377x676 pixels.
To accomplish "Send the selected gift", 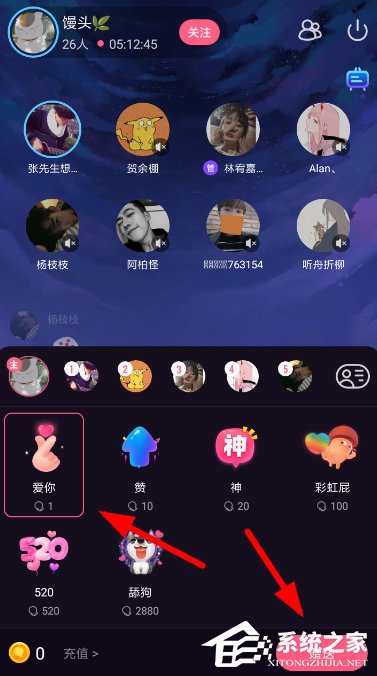I will pyautogui.click(x=322, y=654).
